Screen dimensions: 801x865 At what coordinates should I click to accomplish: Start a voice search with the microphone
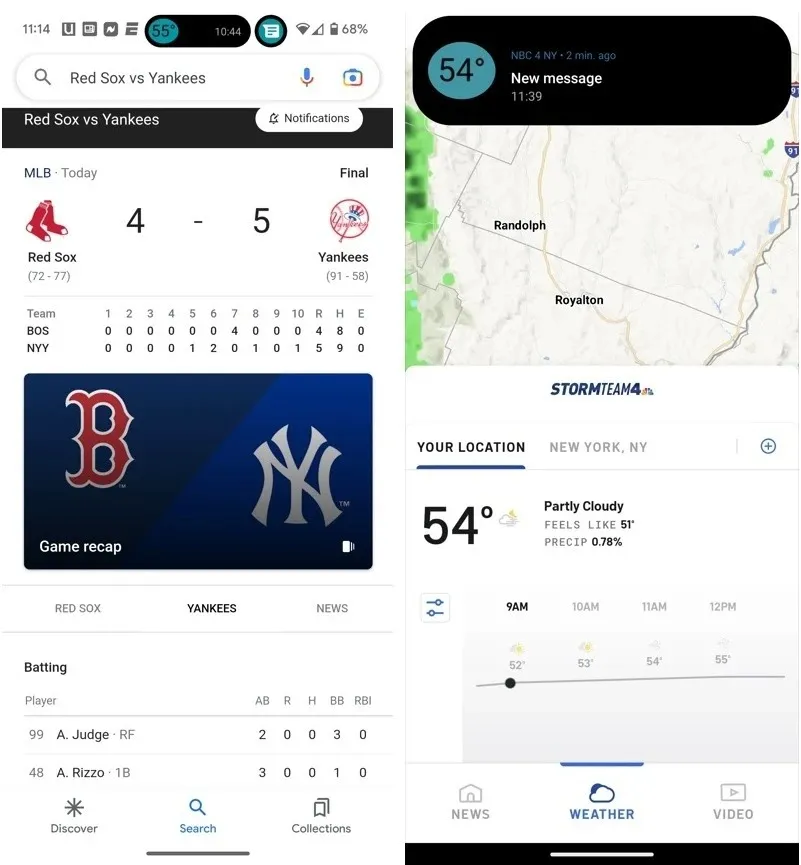click(307, 78)
